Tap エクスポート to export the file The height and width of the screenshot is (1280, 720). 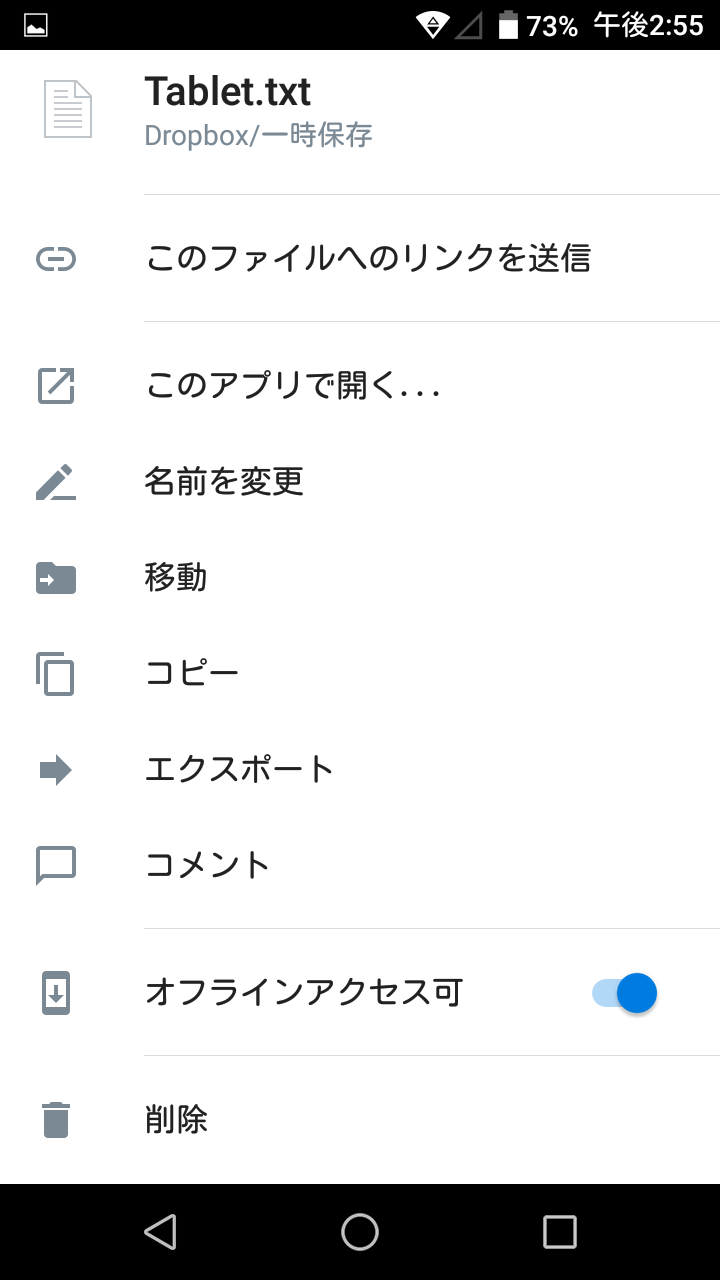pos(360,769)
